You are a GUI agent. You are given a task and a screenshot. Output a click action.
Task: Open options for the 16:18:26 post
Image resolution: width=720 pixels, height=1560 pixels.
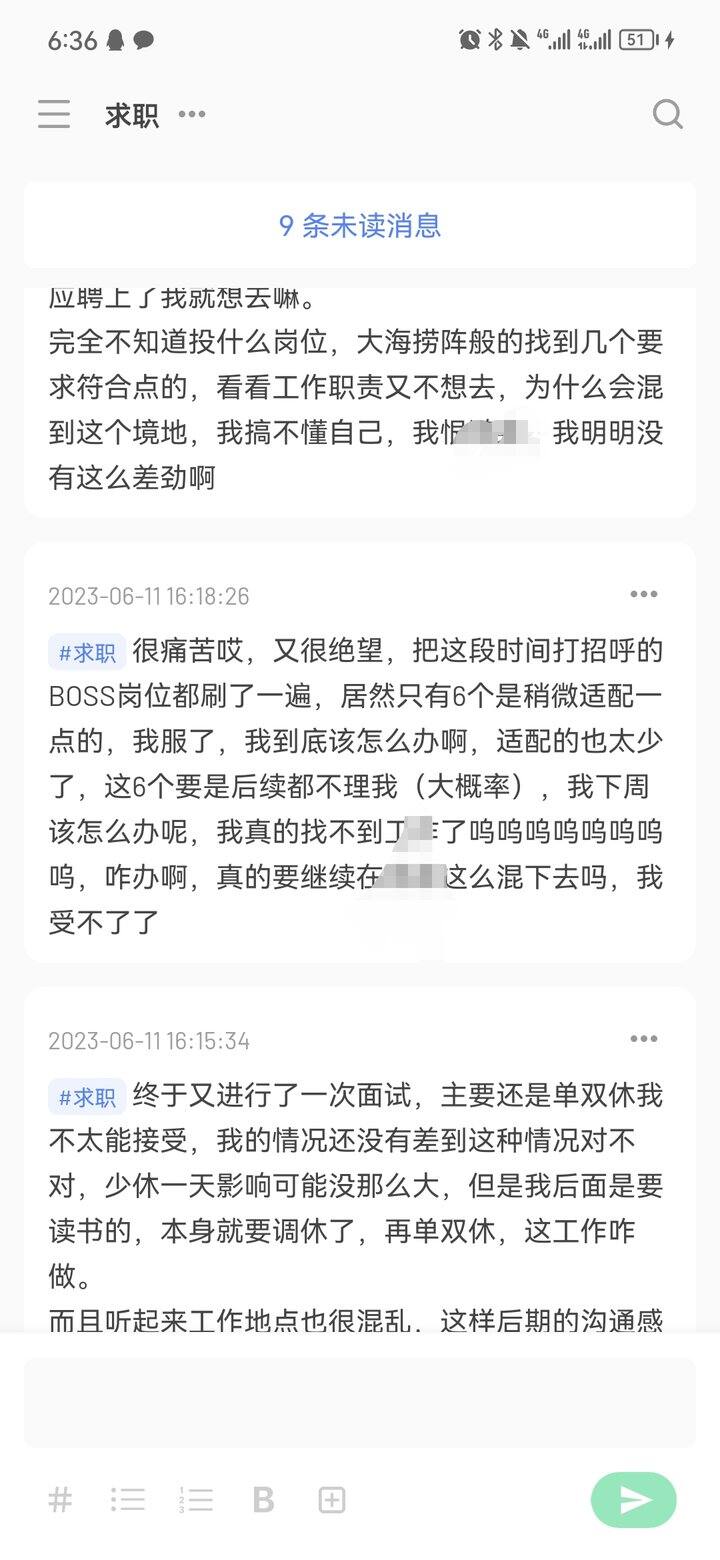point(644,594)
